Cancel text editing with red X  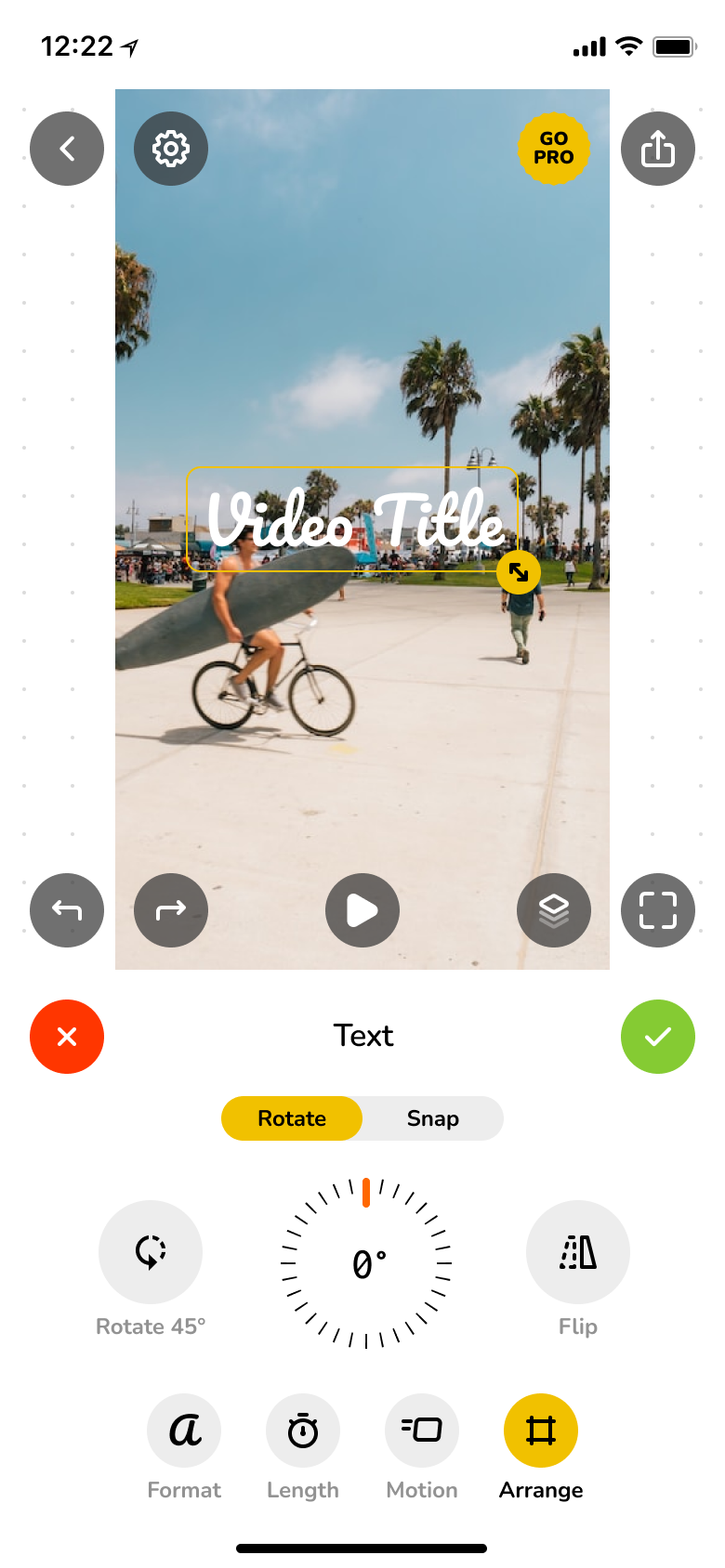(67, 1037)
